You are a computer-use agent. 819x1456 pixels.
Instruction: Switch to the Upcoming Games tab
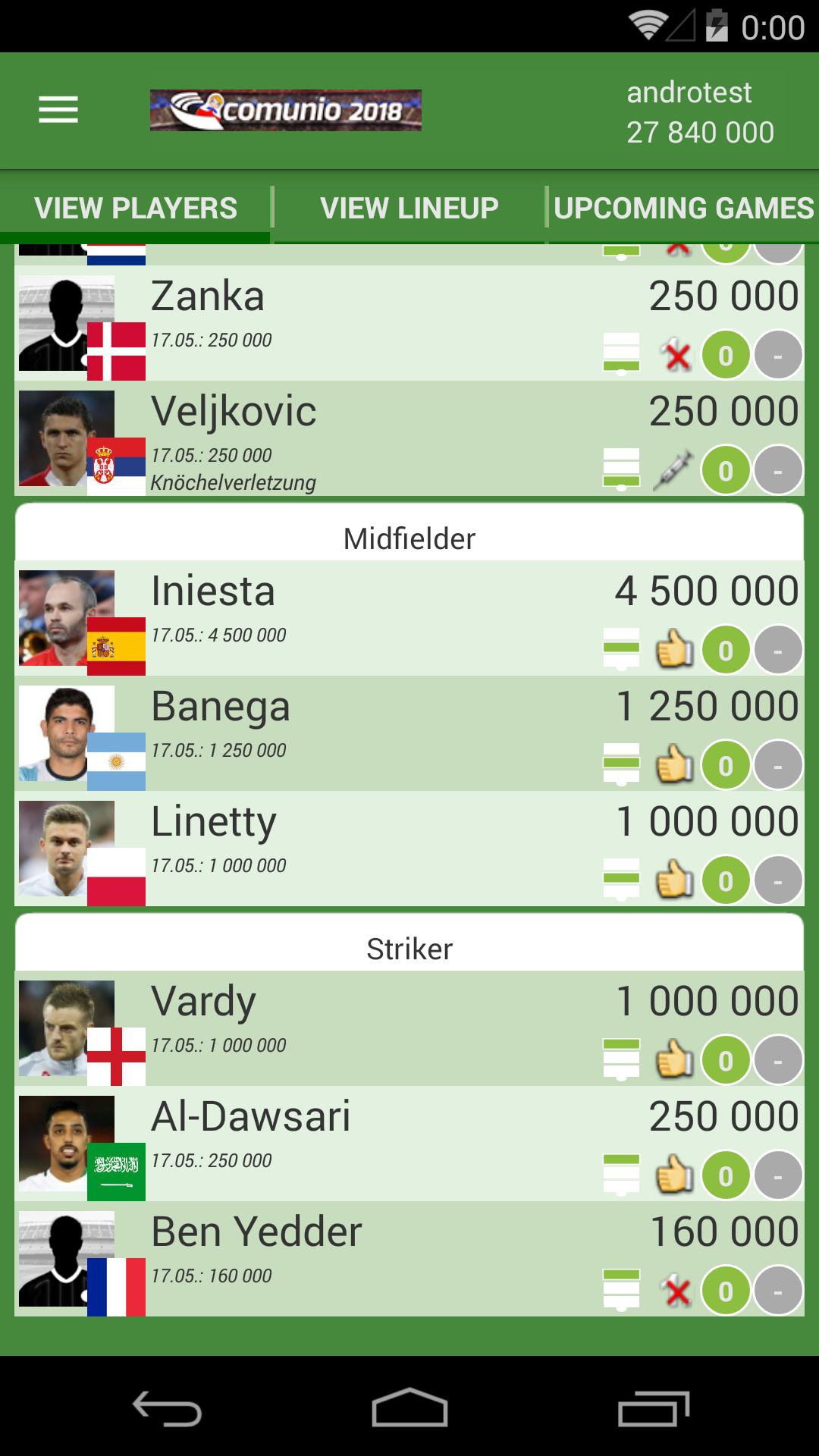pyautogui.click(x=683, y=208)
